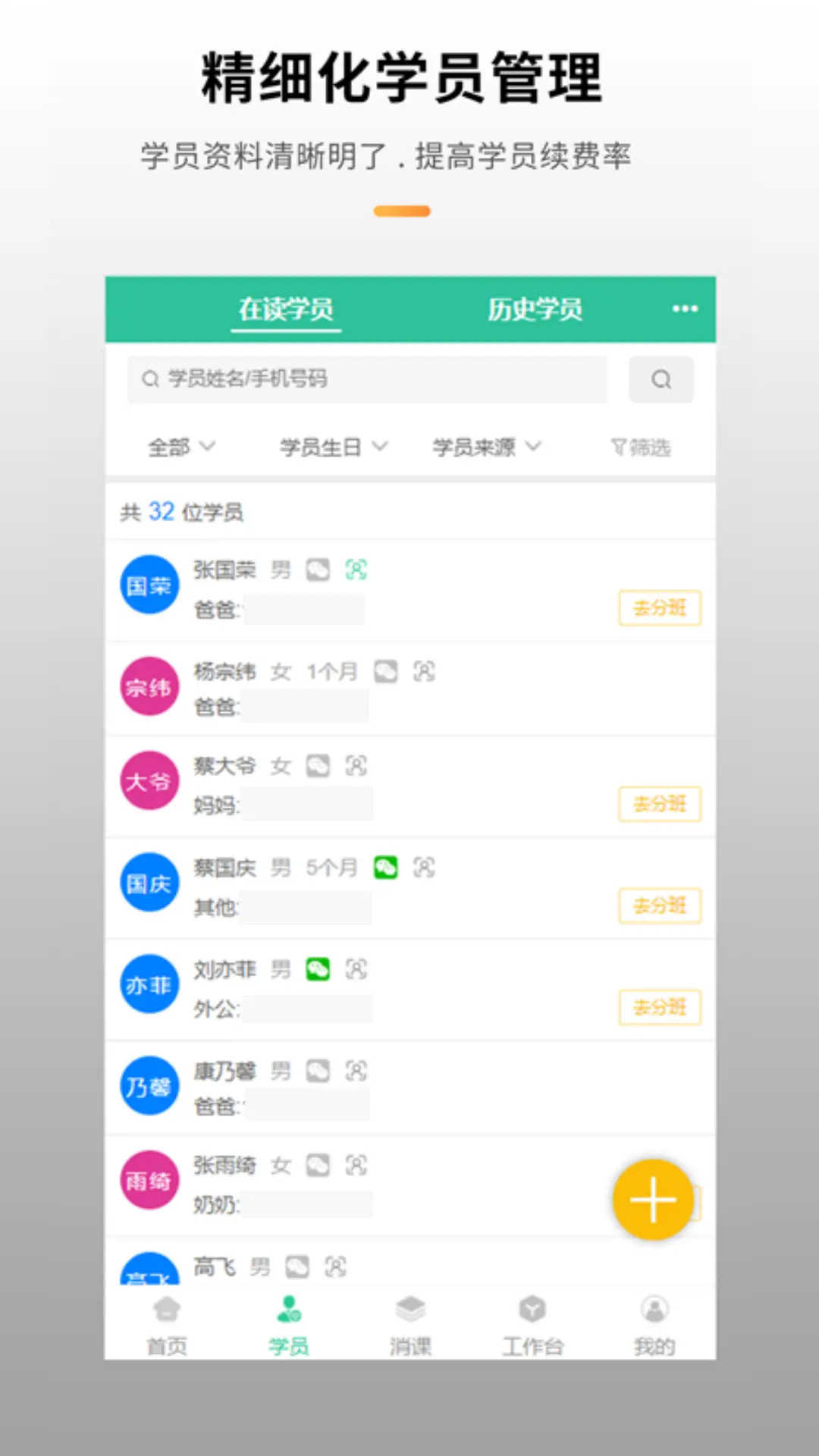The width and height of the screenshot is (819, 1456).
Task: Expand the 全部 dropdown
Action: (x=180, y=447)
